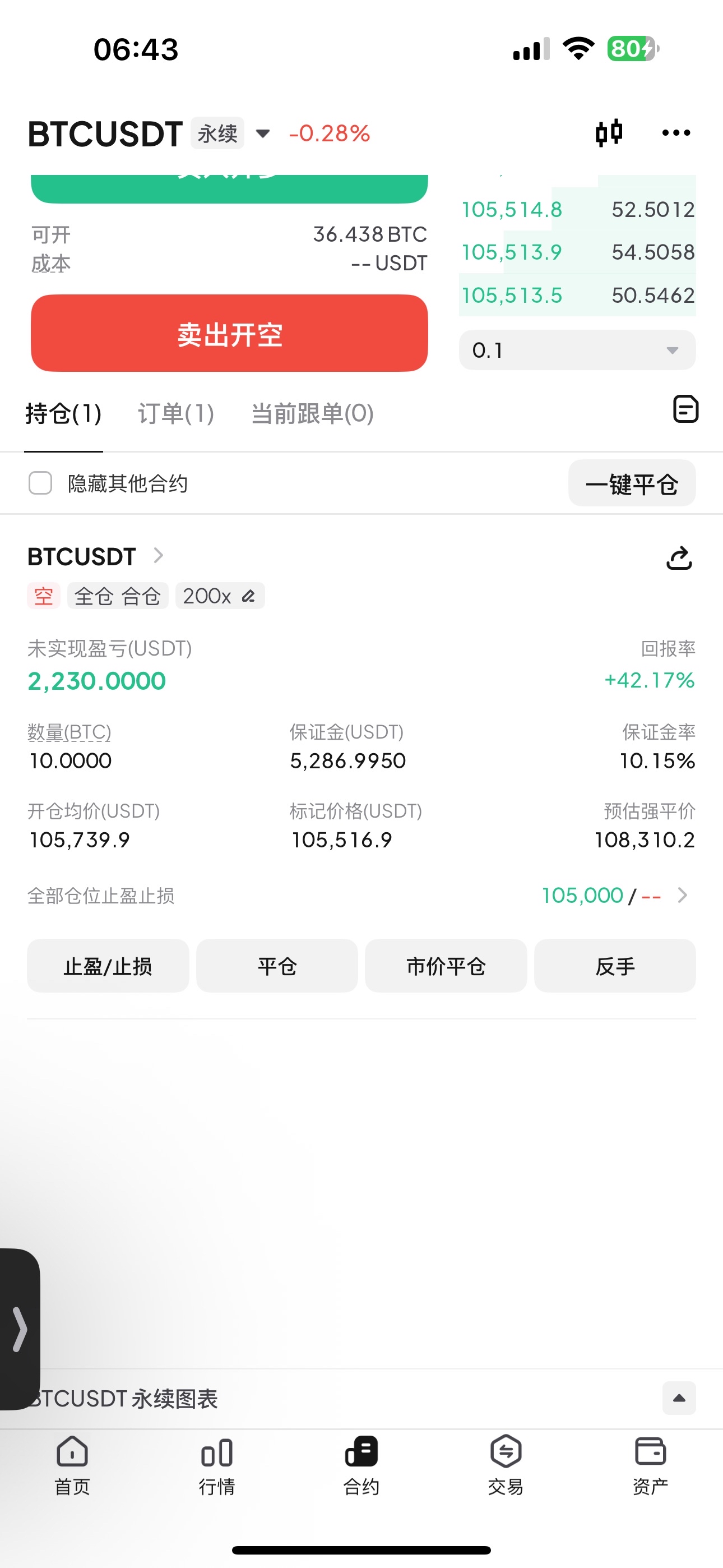Switch to the 当前跟单(0) tab
Viewport: 723px width, 1568px height.
click(312, 414)
